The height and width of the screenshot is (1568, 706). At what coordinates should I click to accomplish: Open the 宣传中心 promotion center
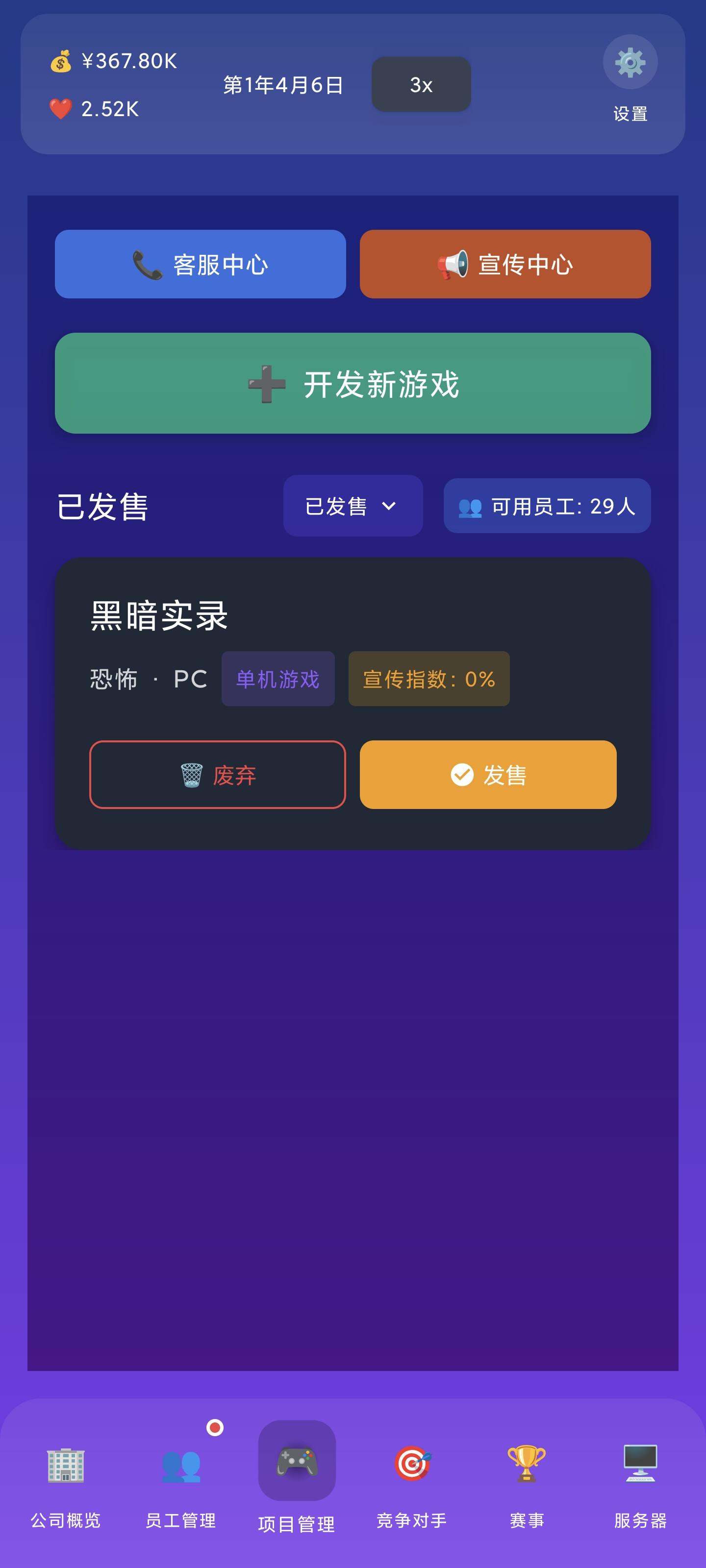click(x=504, y=264)
